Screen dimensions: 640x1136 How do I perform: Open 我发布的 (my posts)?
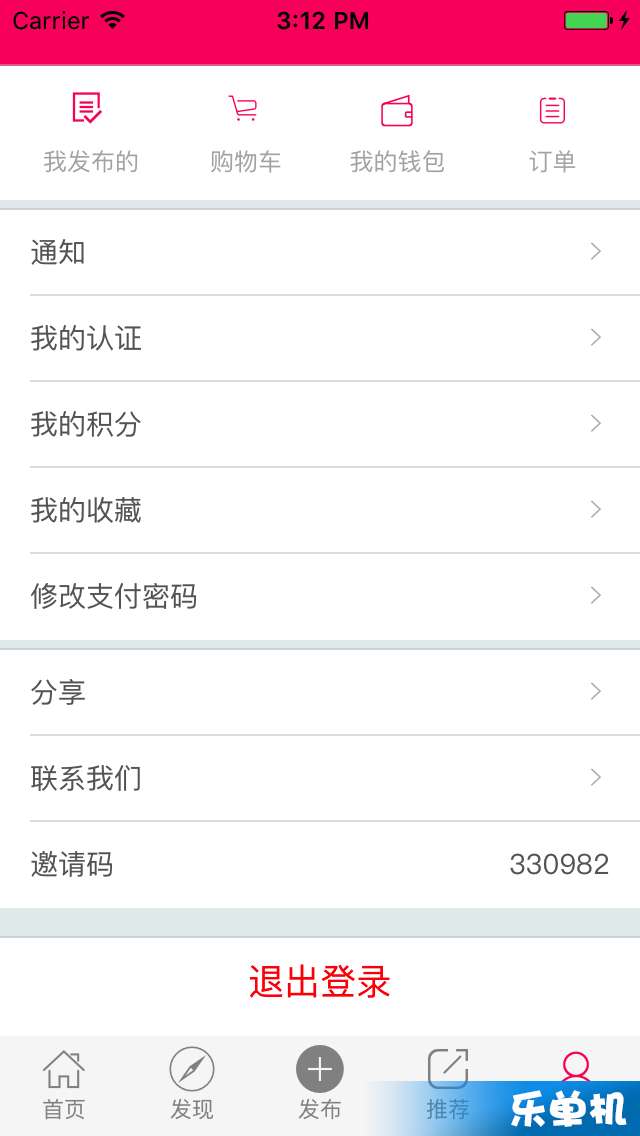(90, 133)
